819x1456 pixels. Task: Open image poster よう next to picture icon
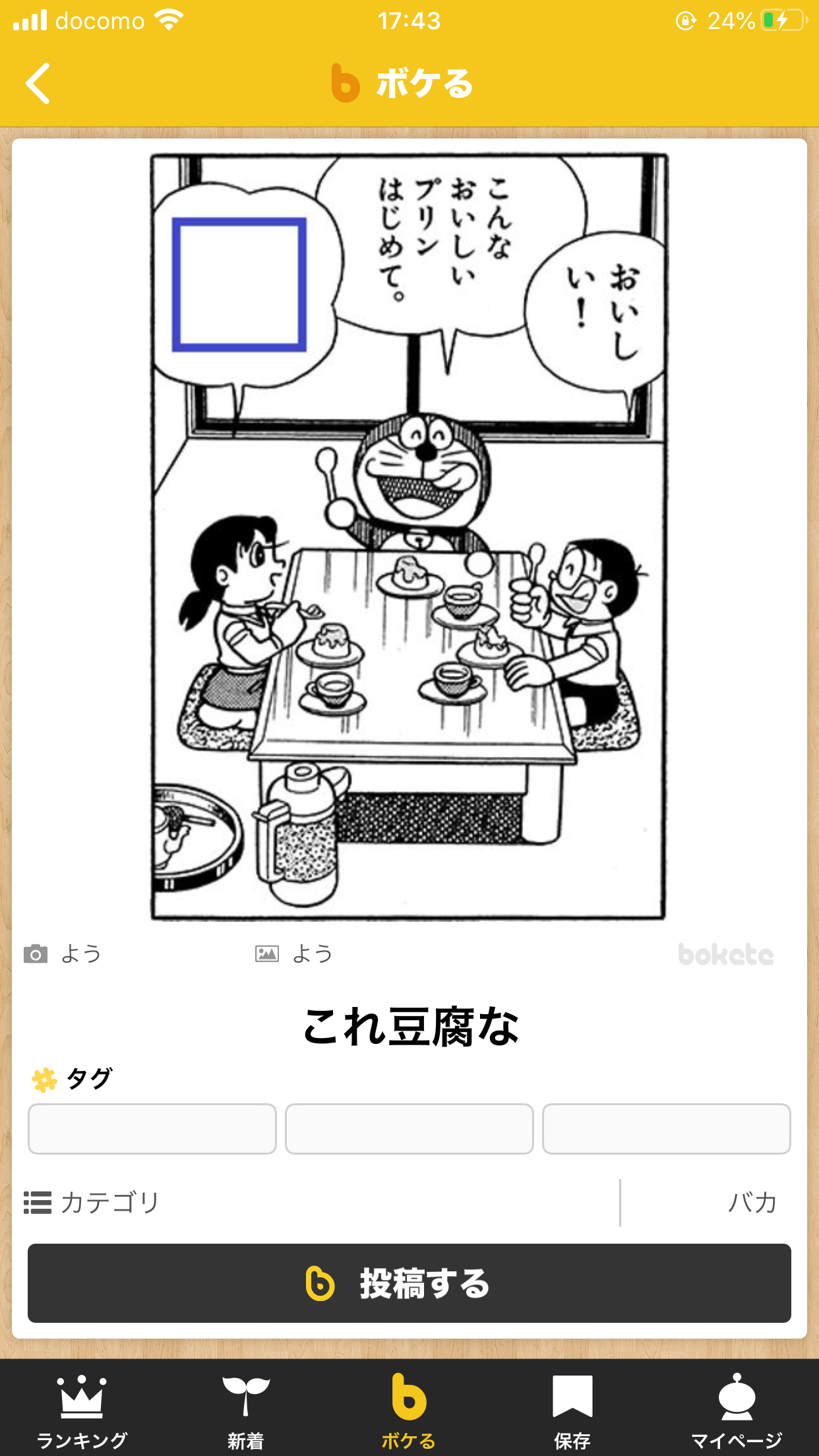pyautogui.click(x=313, y=954)
